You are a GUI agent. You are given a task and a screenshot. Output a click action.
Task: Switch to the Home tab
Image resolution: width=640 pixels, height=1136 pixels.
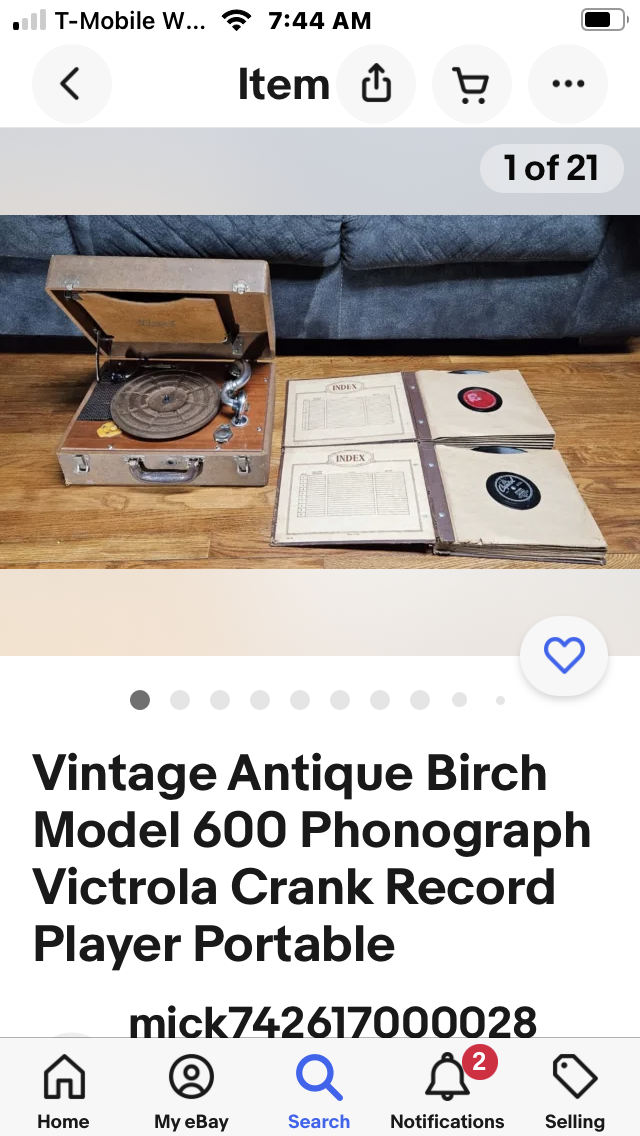63,1092
